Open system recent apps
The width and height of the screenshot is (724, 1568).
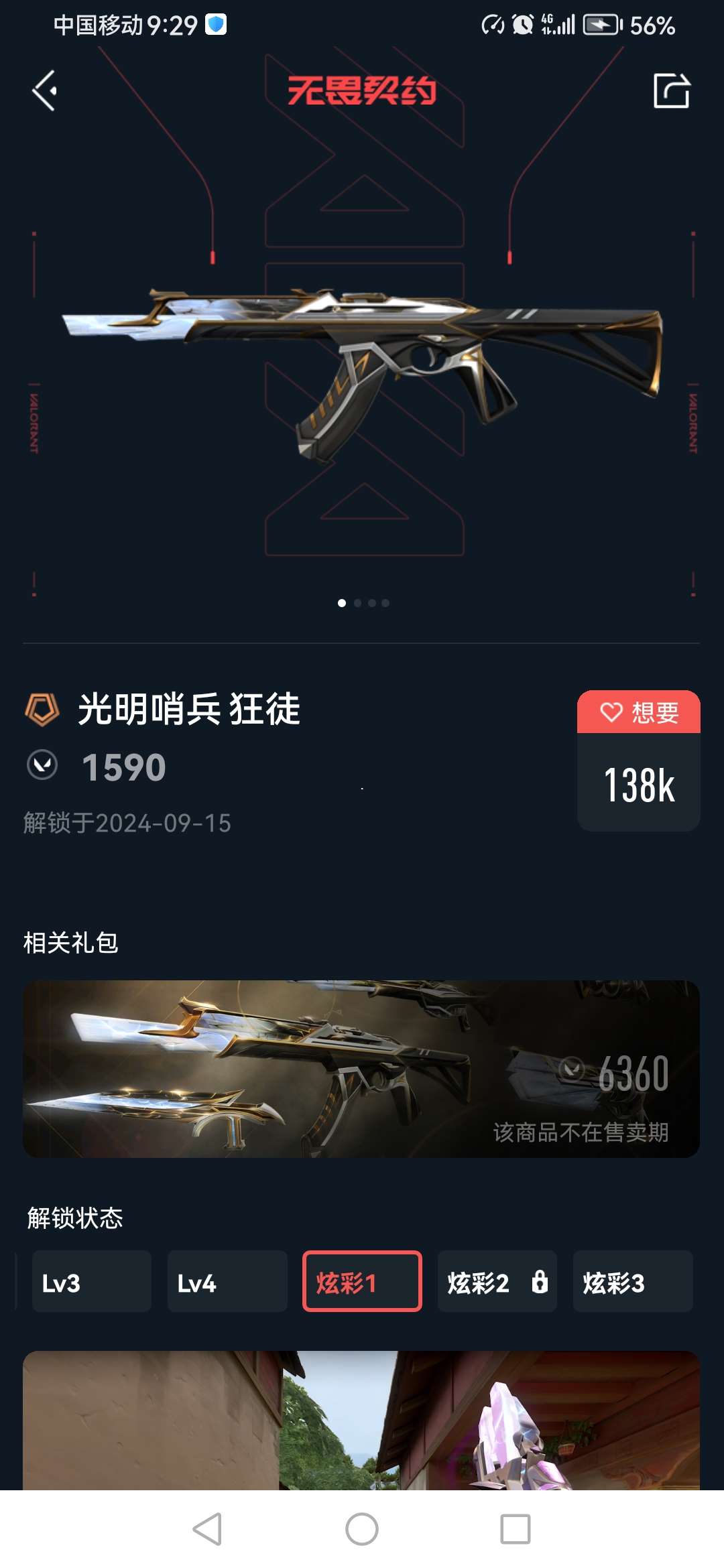(515, 1530)
